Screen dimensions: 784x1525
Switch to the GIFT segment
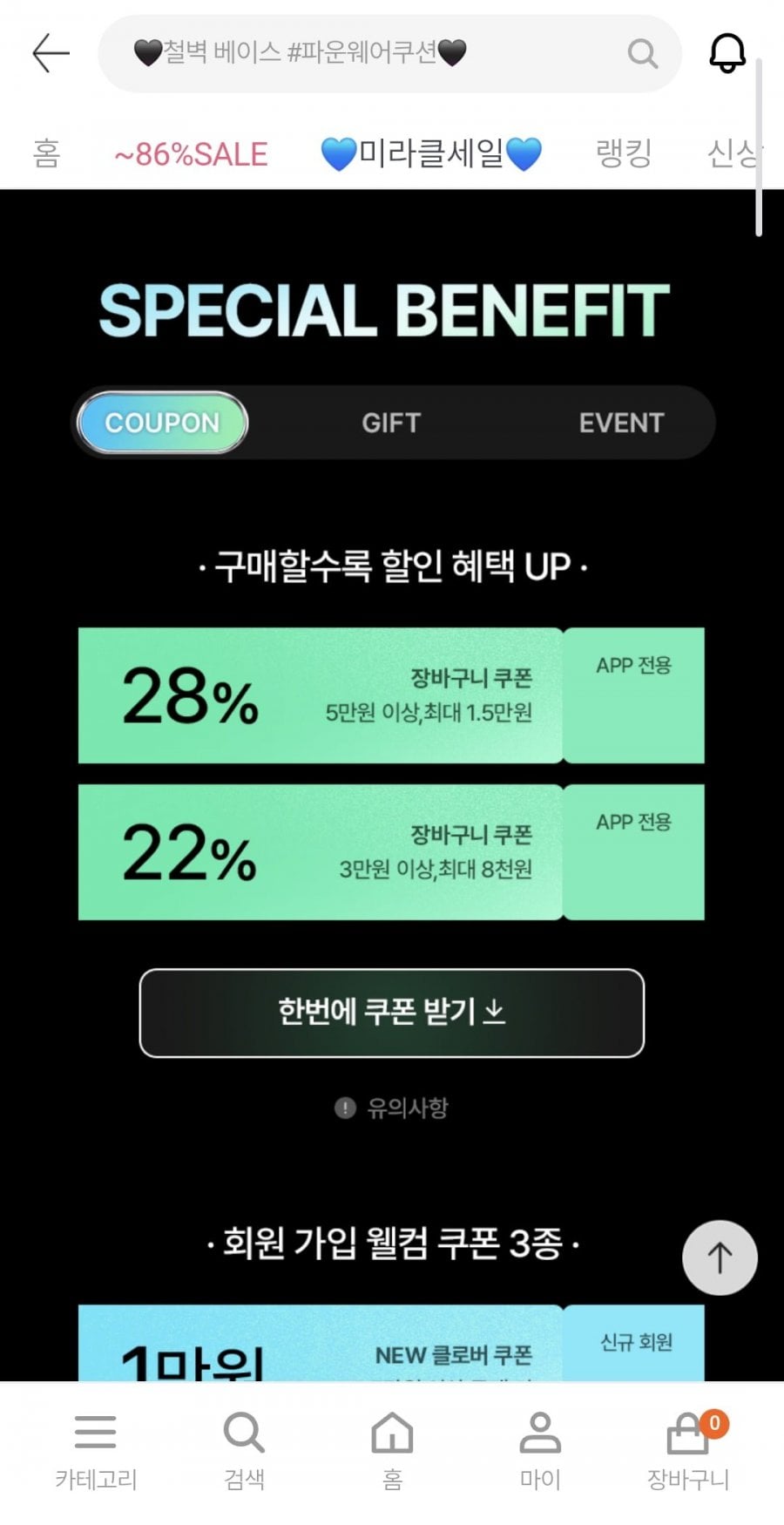391,423
